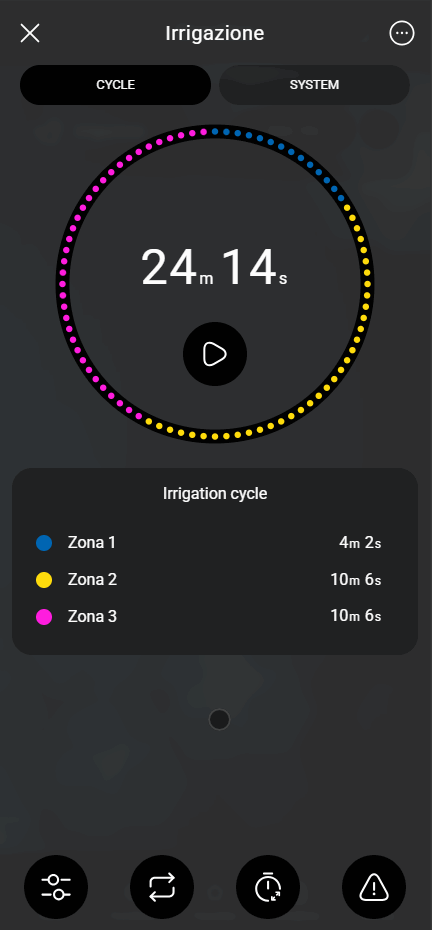Start the irrigation cycle with play button
The height and width of the screenshot is (930, 432).
(215, 354)
